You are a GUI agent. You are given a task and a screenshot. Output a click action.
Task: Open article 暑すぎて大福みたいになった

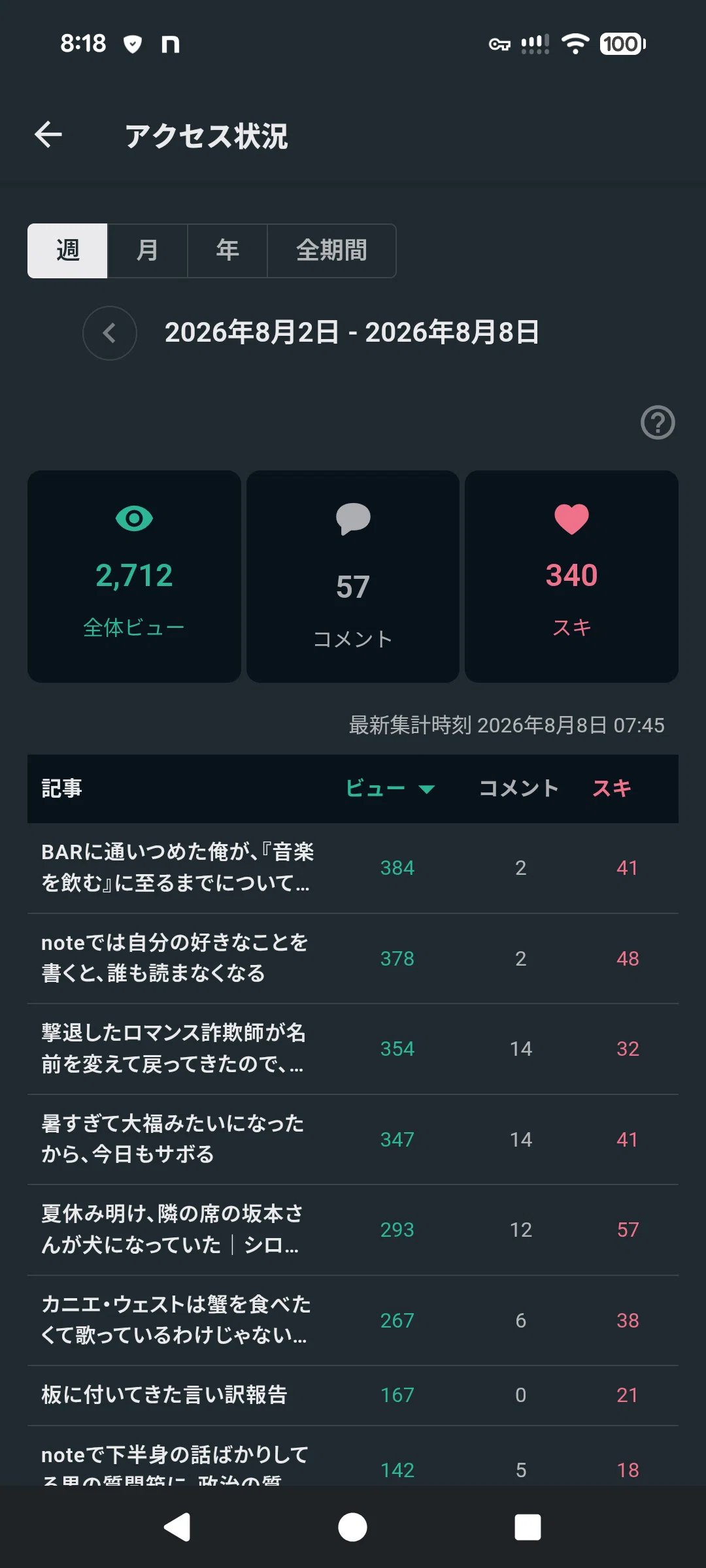(353, 1139)
